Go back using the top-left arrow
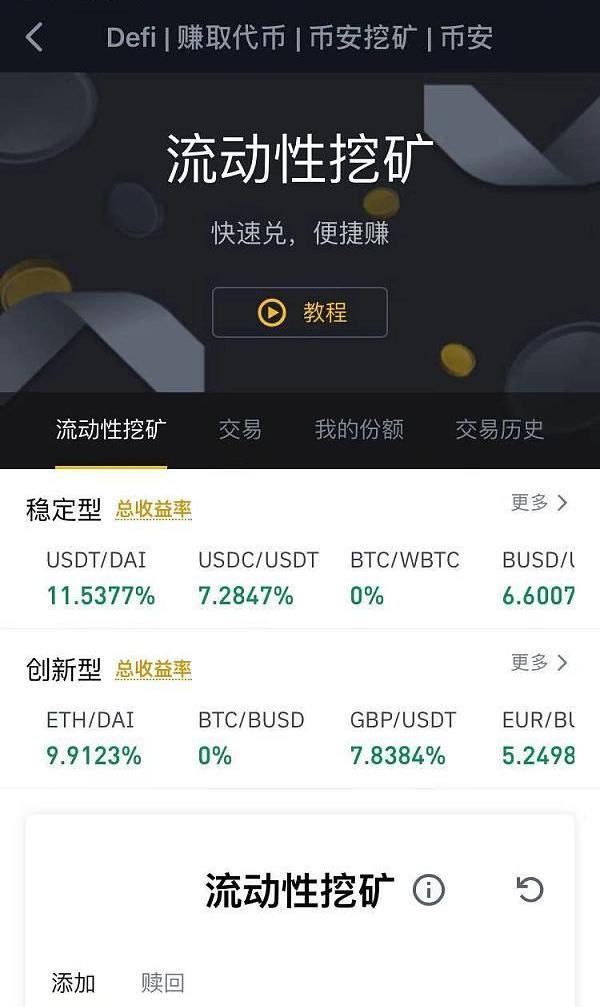This screenshot has width=600, height=1007. coord(34,38)
